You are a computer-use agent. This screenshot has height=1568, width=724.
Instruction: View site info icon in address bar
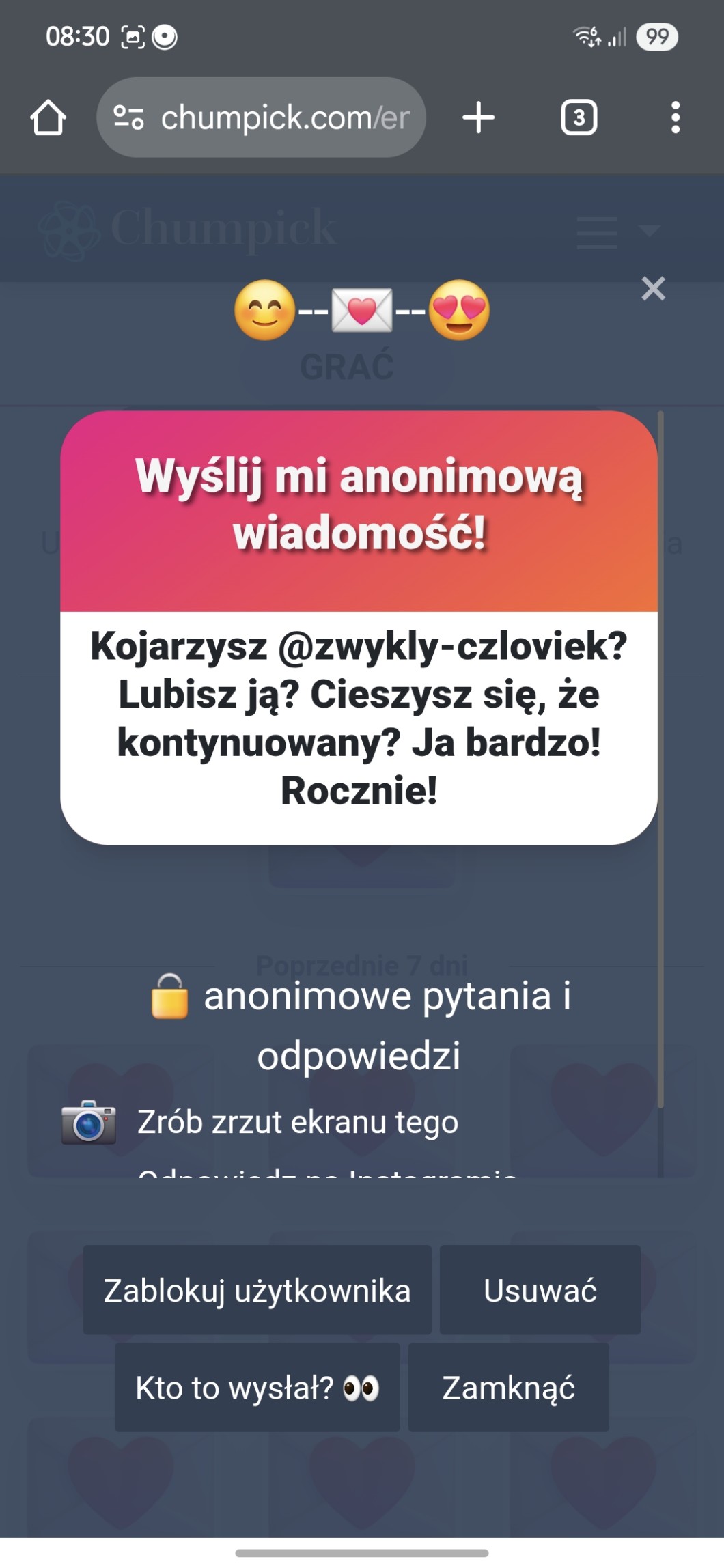pyautogui.click(x=128, y=117)
